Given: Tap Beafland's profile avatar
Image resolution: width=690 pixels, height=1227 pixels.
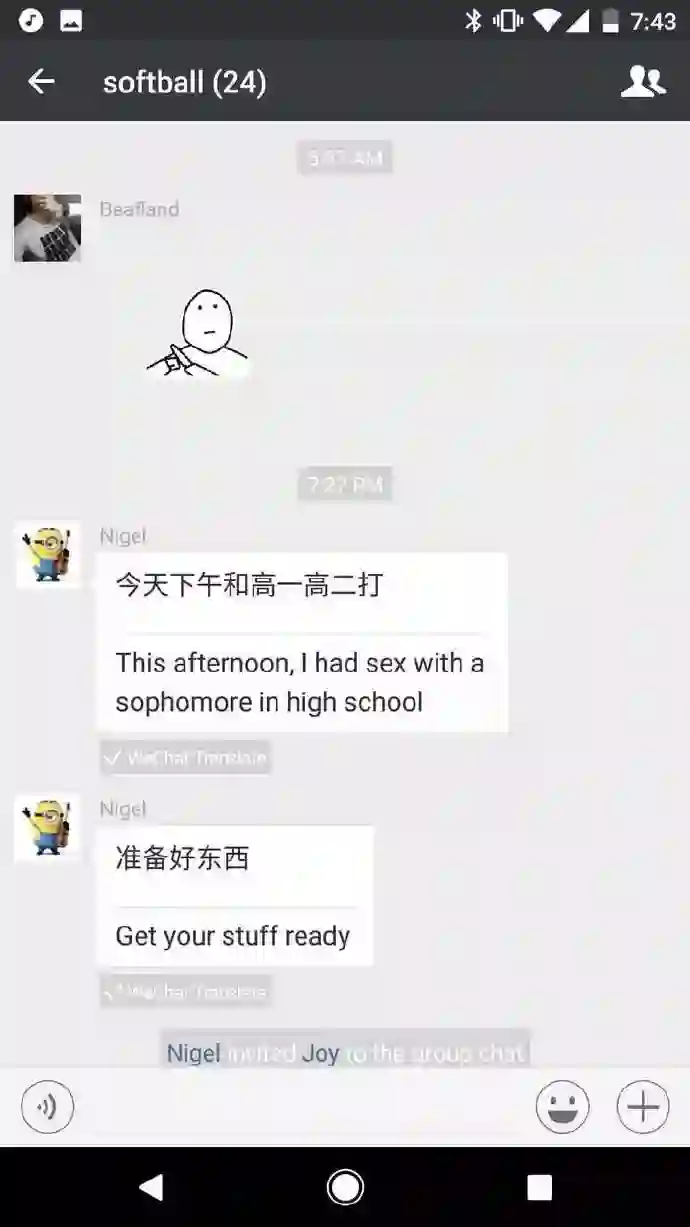Looking at the screenshot, I should tap(47, 228).
